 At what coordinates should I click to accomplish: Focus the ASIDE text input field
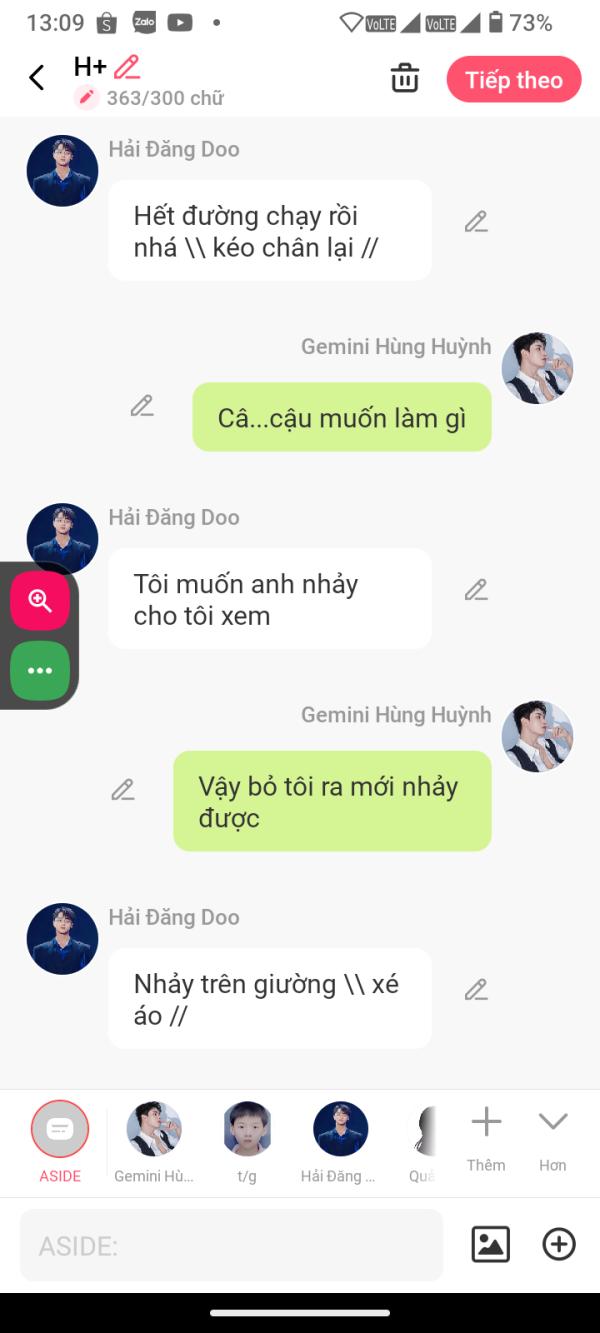[x=230, y=1245]
